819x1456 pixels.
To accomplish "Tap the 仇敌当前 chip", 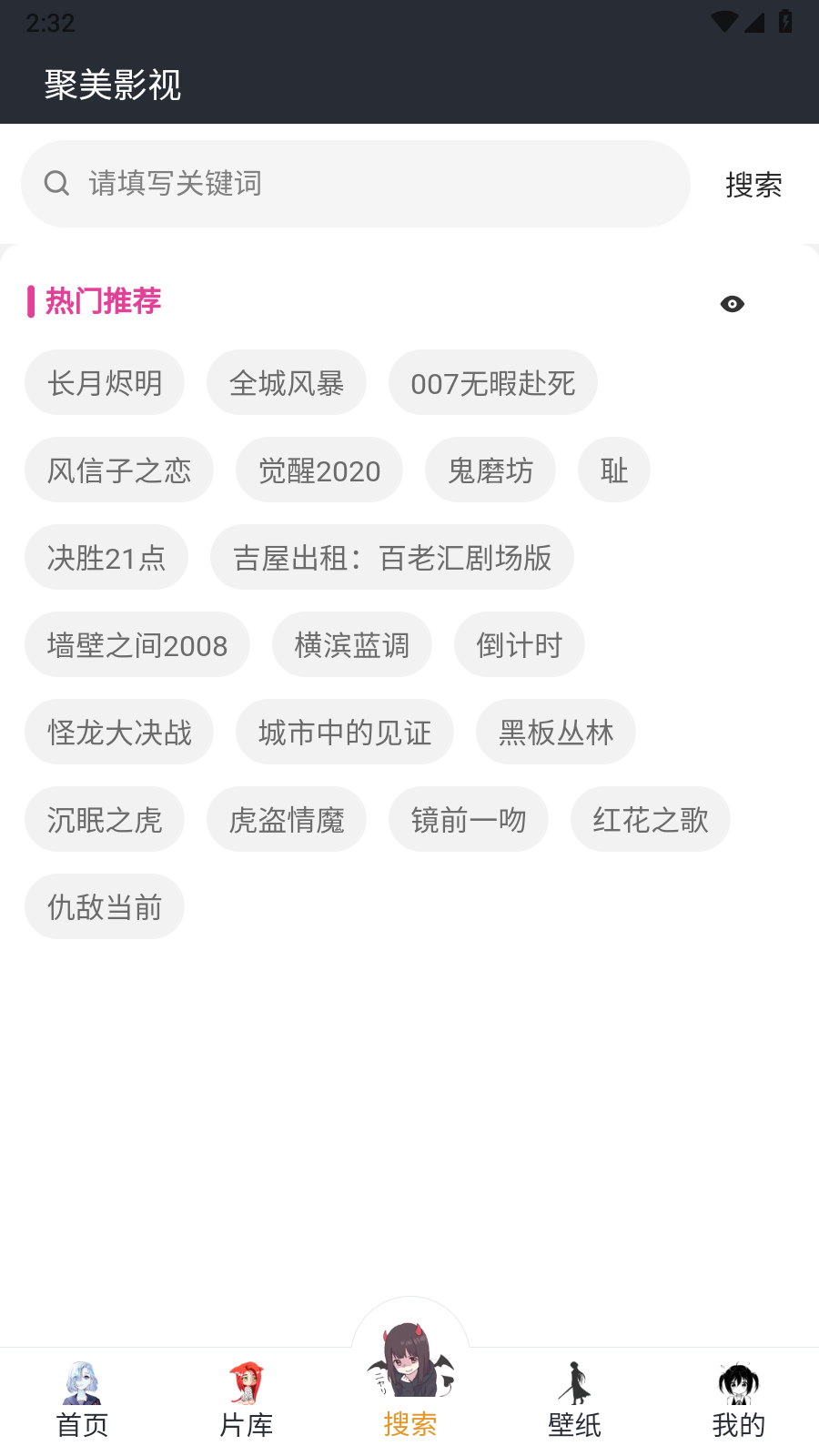I will tap(105, 907).
